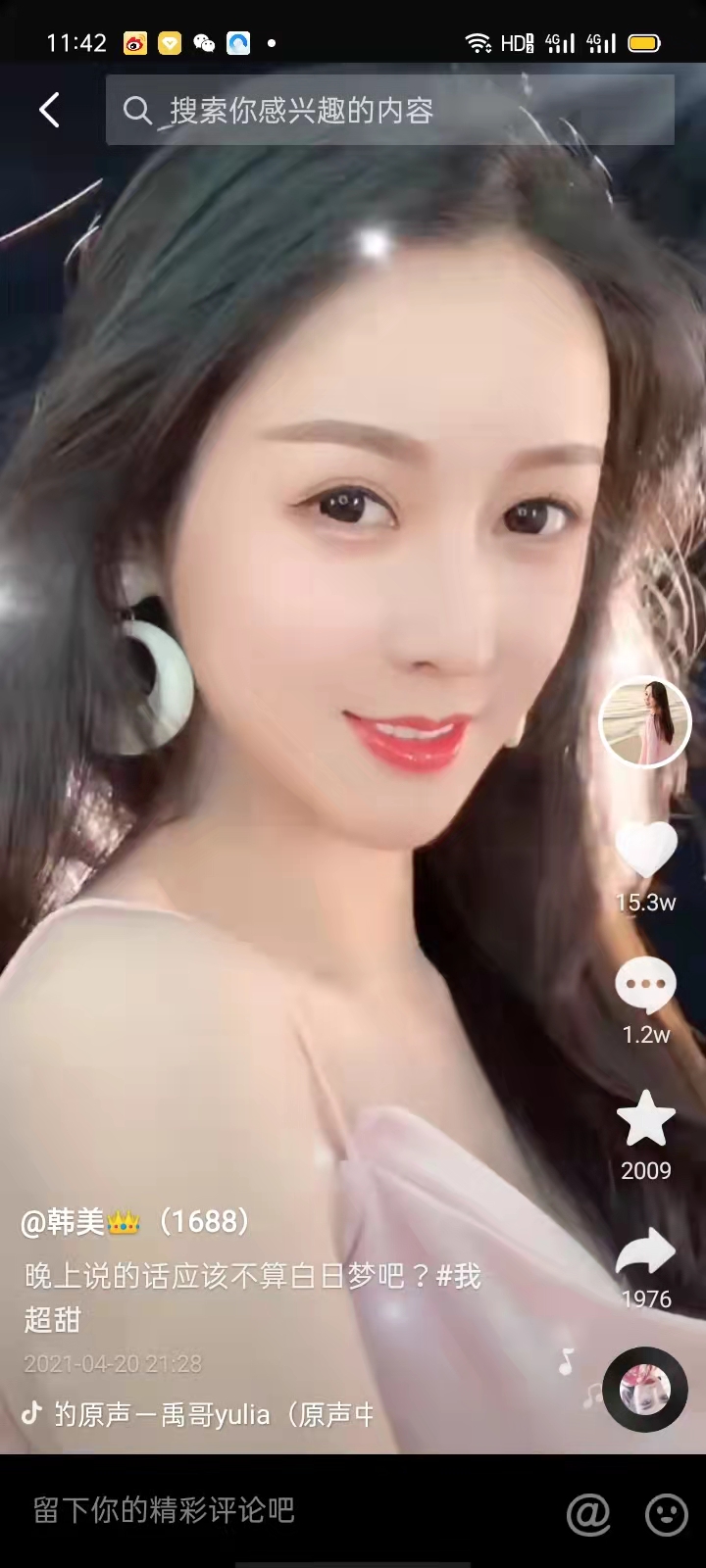The width and height of the screenshot is (706, 1568).
Task: Like the video with the heart icon
Action: pos(645,849)
